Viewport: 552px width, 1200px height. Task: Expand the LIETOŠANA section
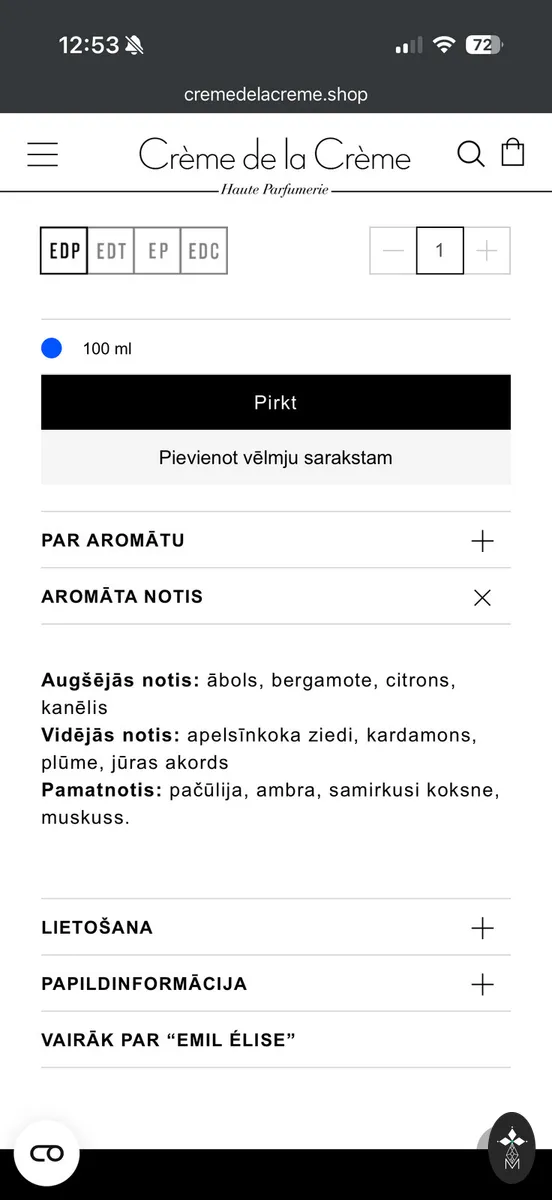coord(276,927)
